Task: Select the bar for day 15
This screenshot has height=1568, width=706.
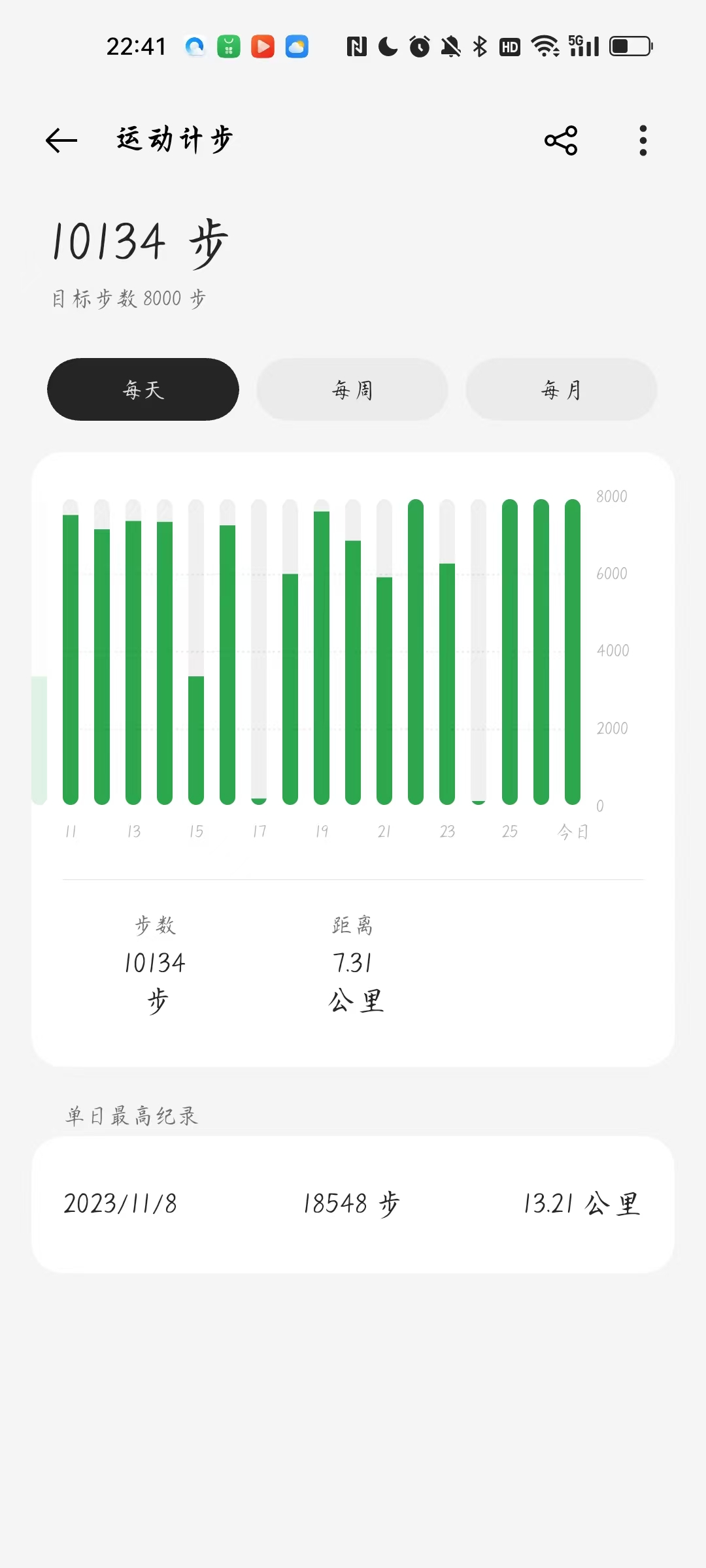Action: [196, 652]
